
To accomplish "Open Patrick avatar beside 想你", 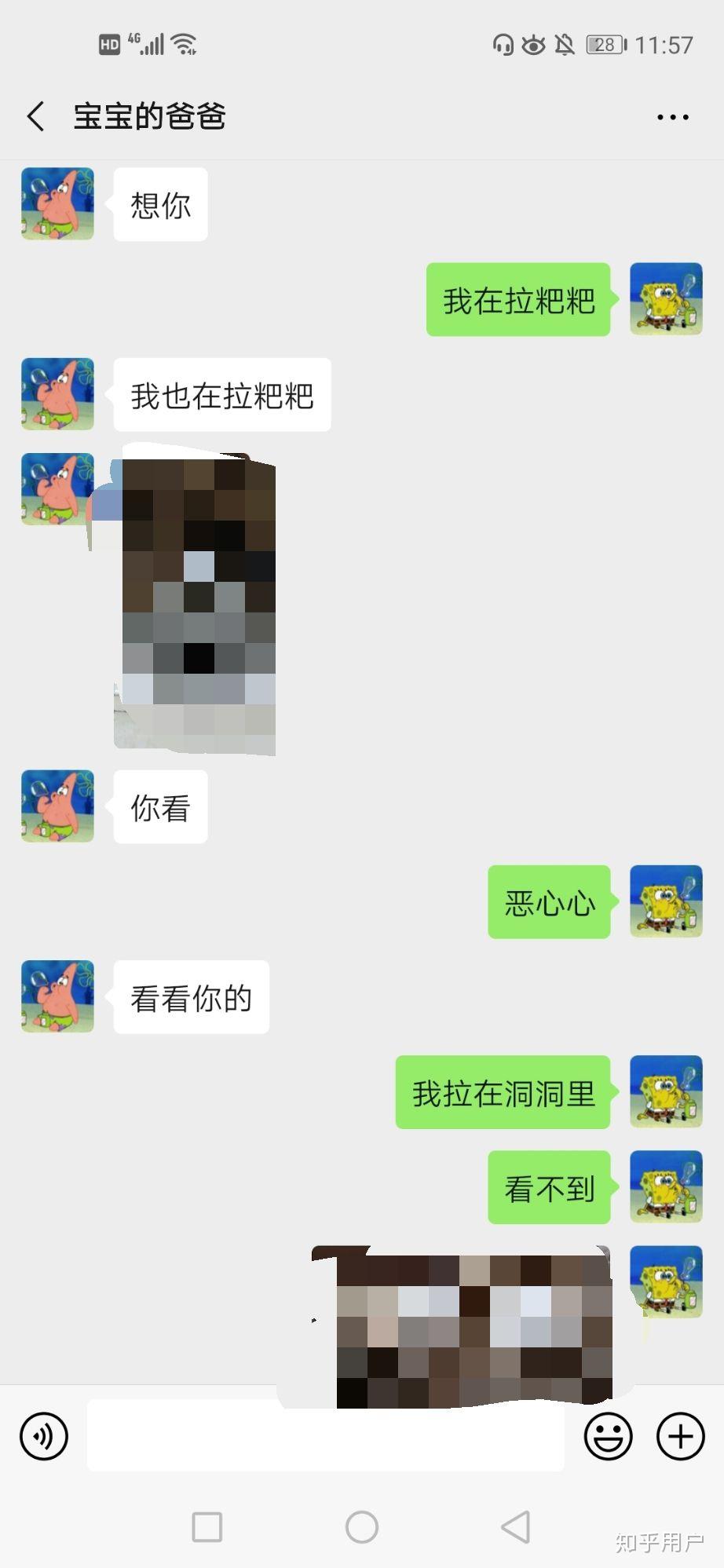I will pyautogui.click(x=57, y=203).
